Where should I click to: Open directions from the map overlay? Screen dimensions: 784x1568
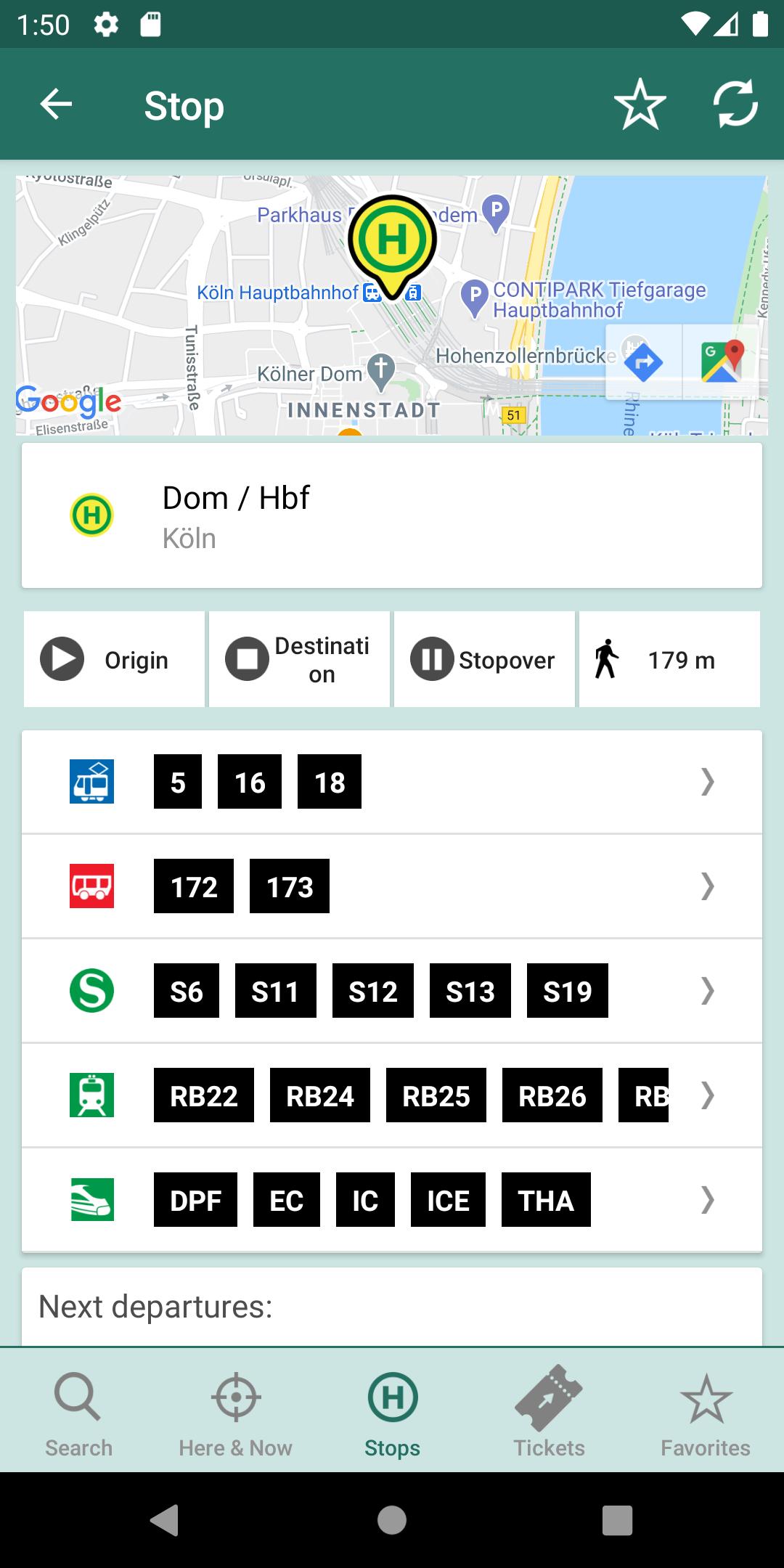[x=643, y=362]
